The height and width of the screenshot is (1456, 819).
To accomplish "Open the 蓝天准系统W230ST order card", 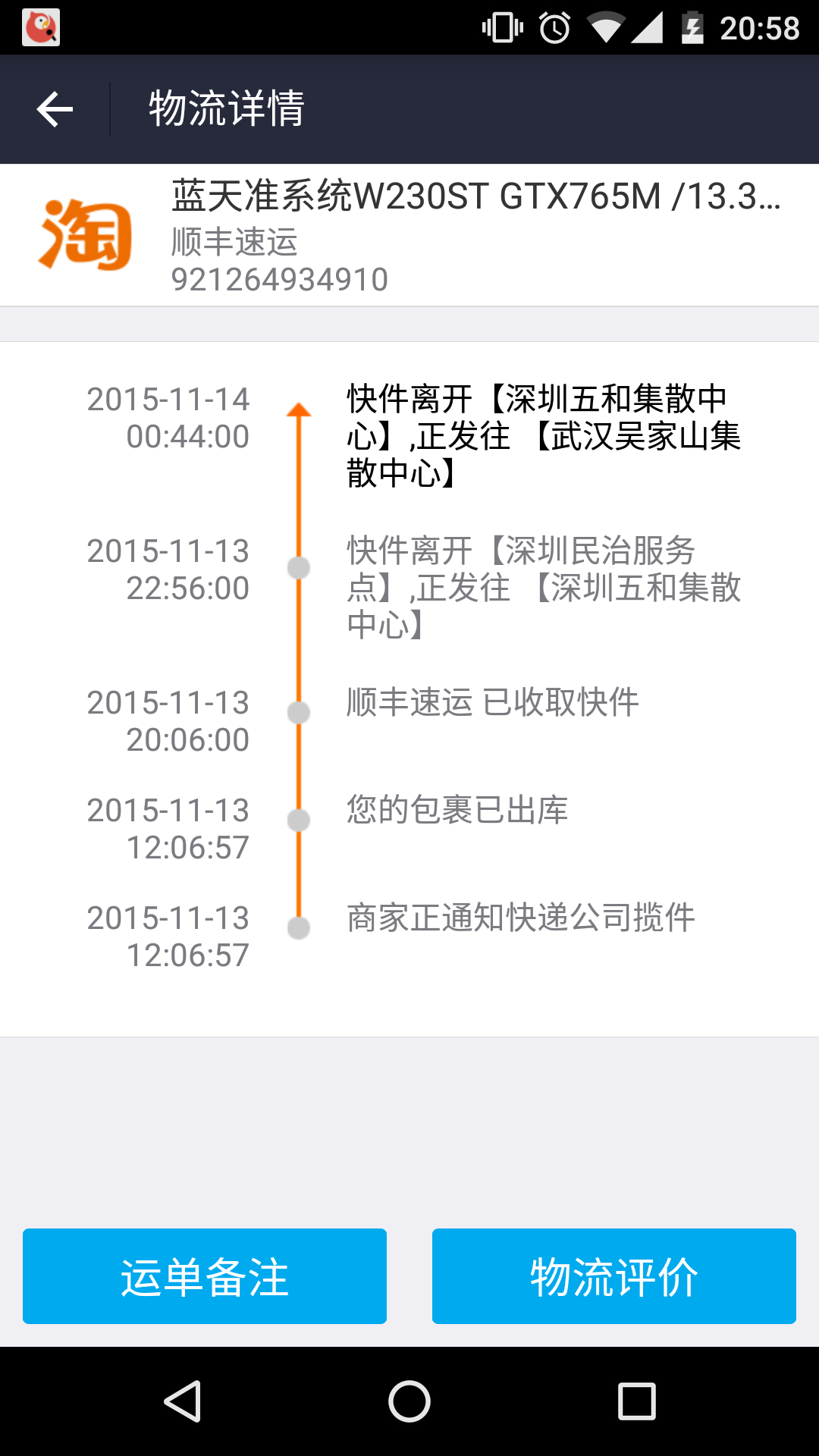I will click(x=409, y=235).
